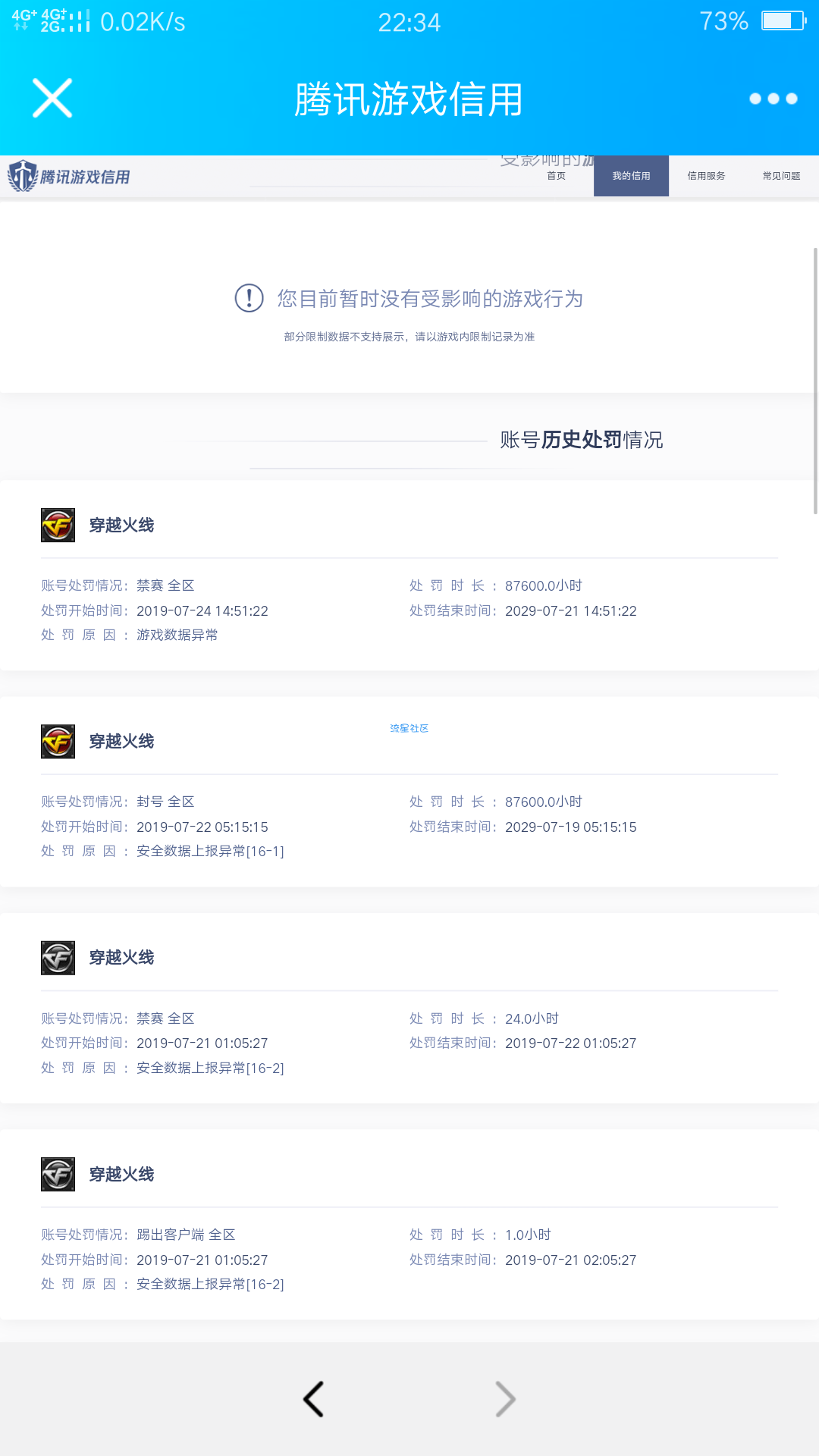819x1456 pixels.
Task: Go back to the previous web page
Action: pos(314,1399)
